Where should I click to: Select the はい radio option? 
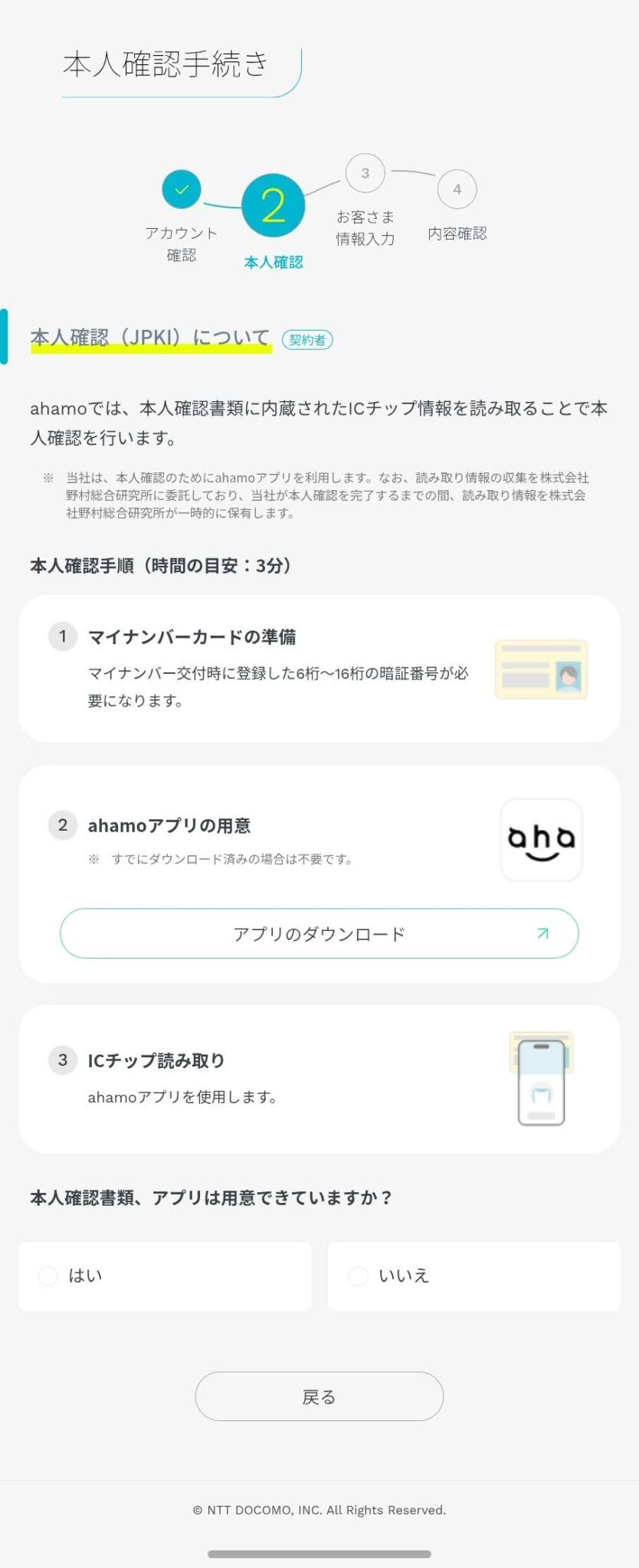pyautogui.click(x=48, y=1276)
